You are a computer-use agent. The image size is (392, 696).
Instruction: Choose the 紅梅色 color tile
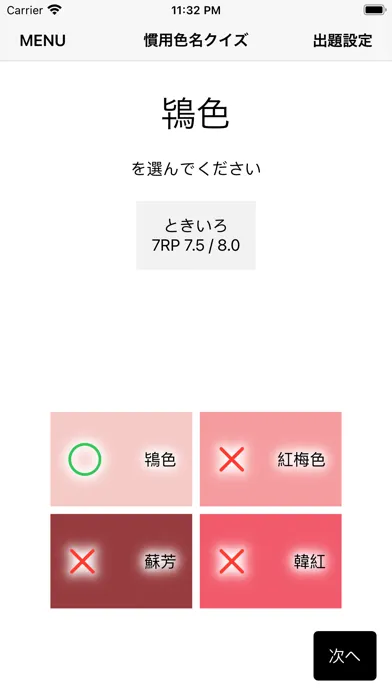tap(270, 459)
